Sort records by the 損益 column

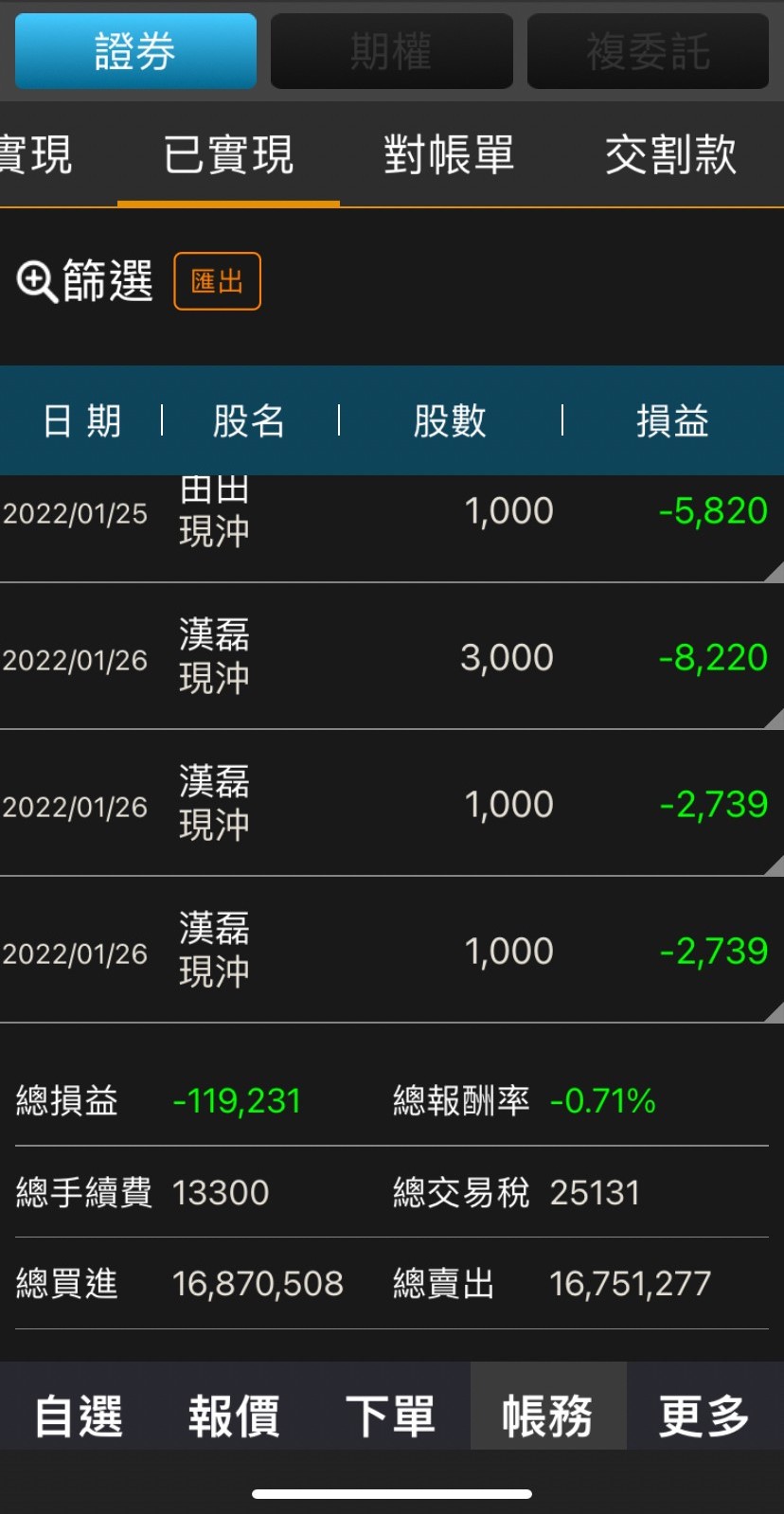pos(673,421)
